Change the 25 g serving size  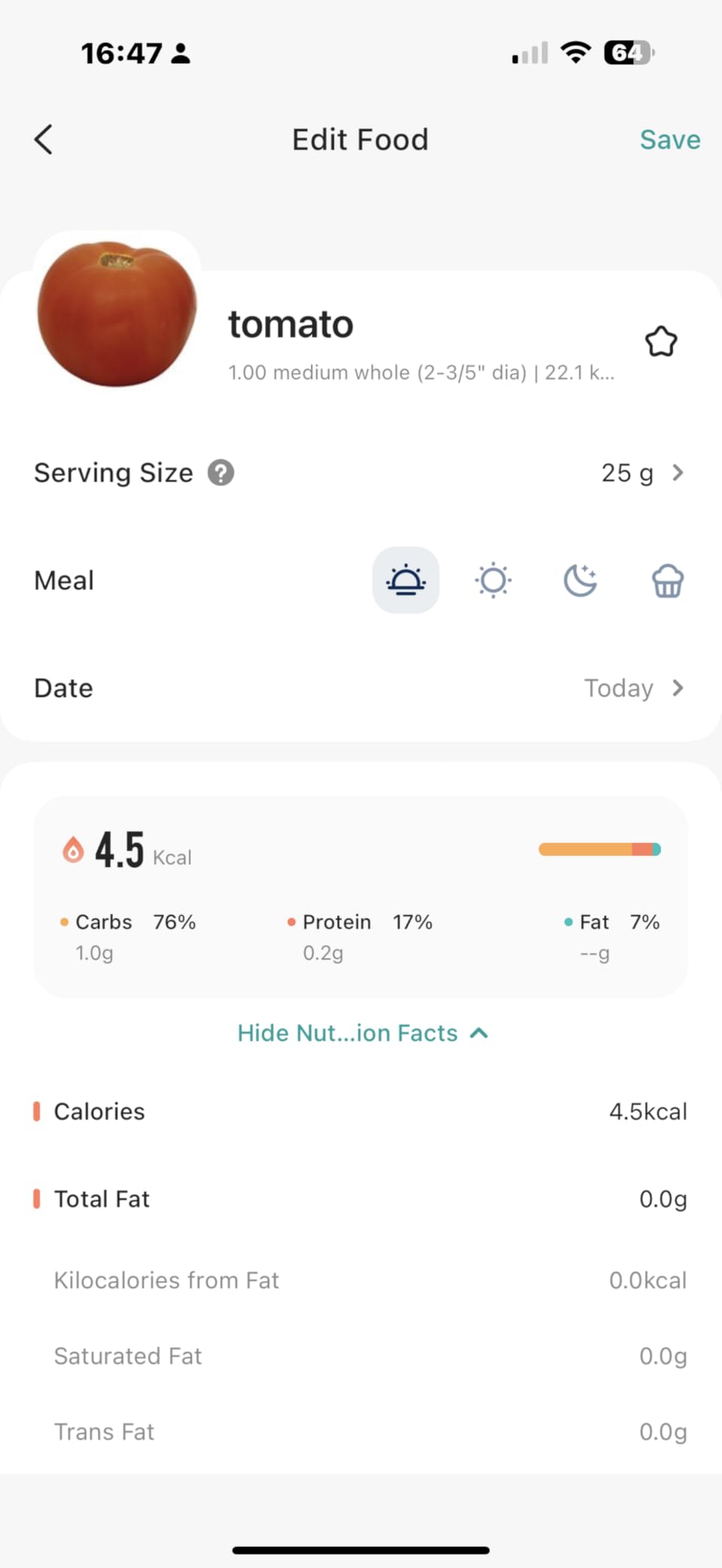641,473
